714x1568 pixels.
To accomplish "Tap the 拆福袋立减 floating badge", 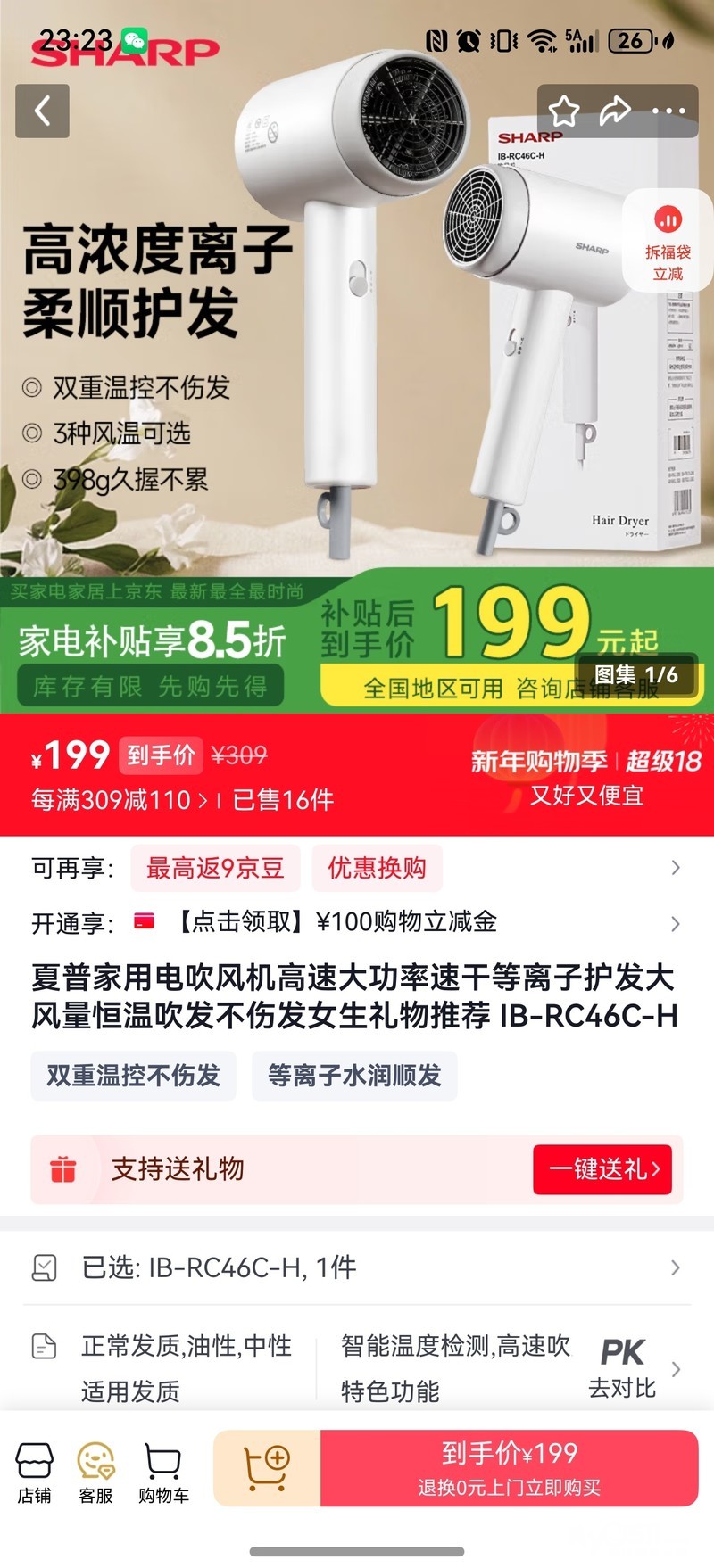I will tap(668, 241).
